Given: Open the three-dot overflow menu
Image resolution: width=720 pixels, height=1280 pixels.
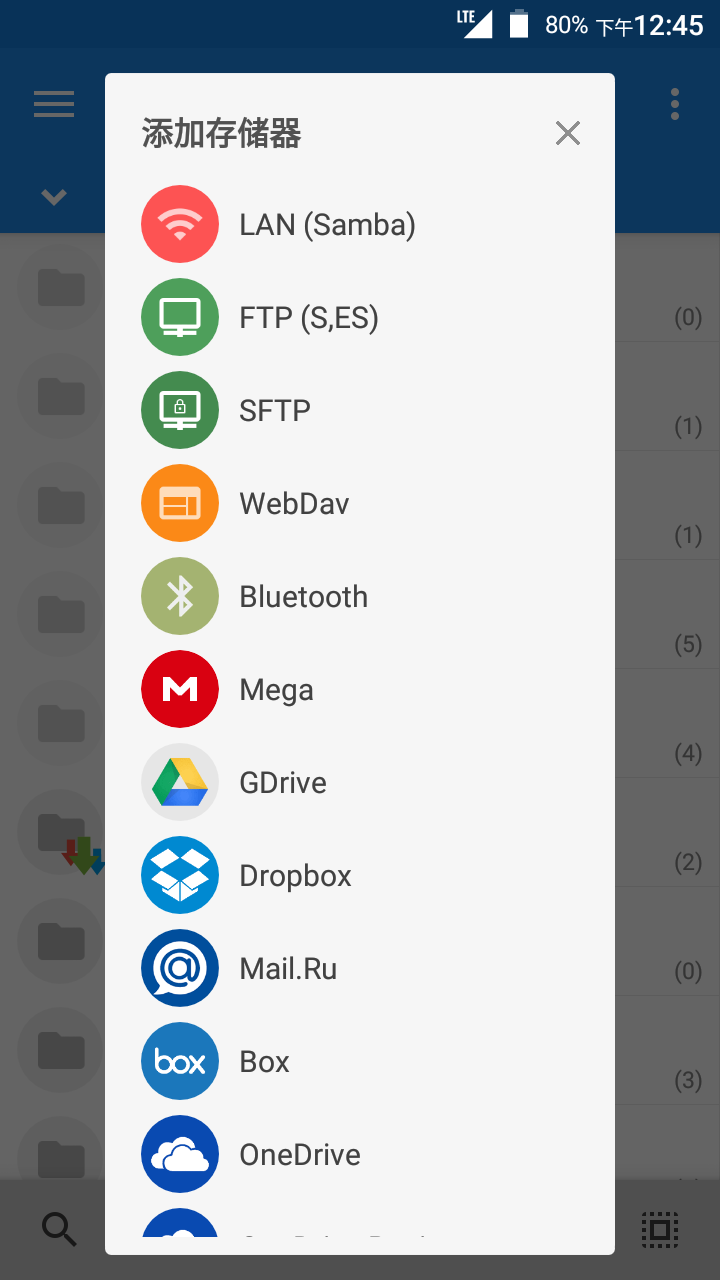Looking at the screenshot, I should (x=675, y=104).
